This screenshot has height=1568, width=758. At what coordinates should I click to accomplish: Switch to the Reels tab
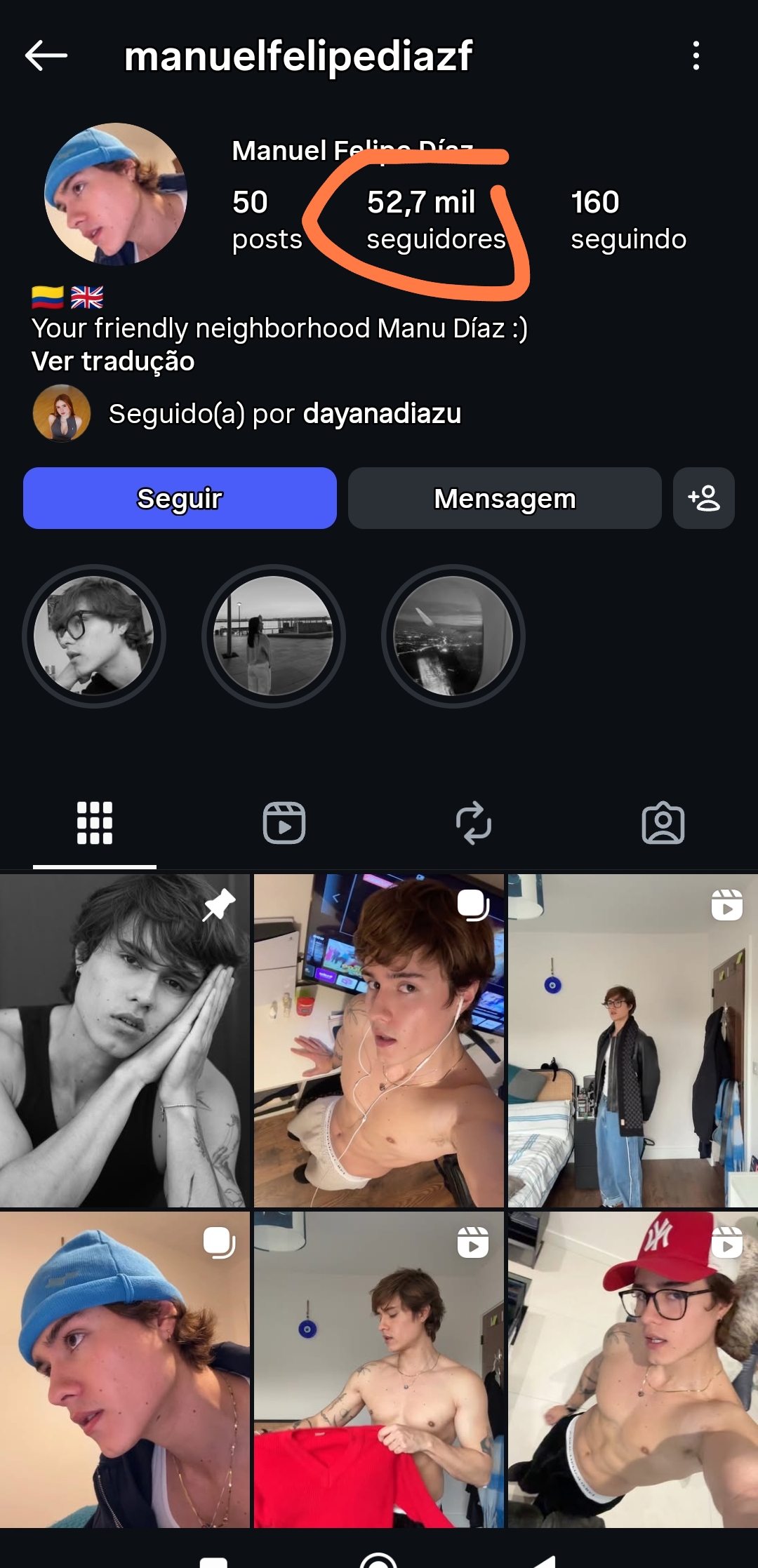(284, 822)
